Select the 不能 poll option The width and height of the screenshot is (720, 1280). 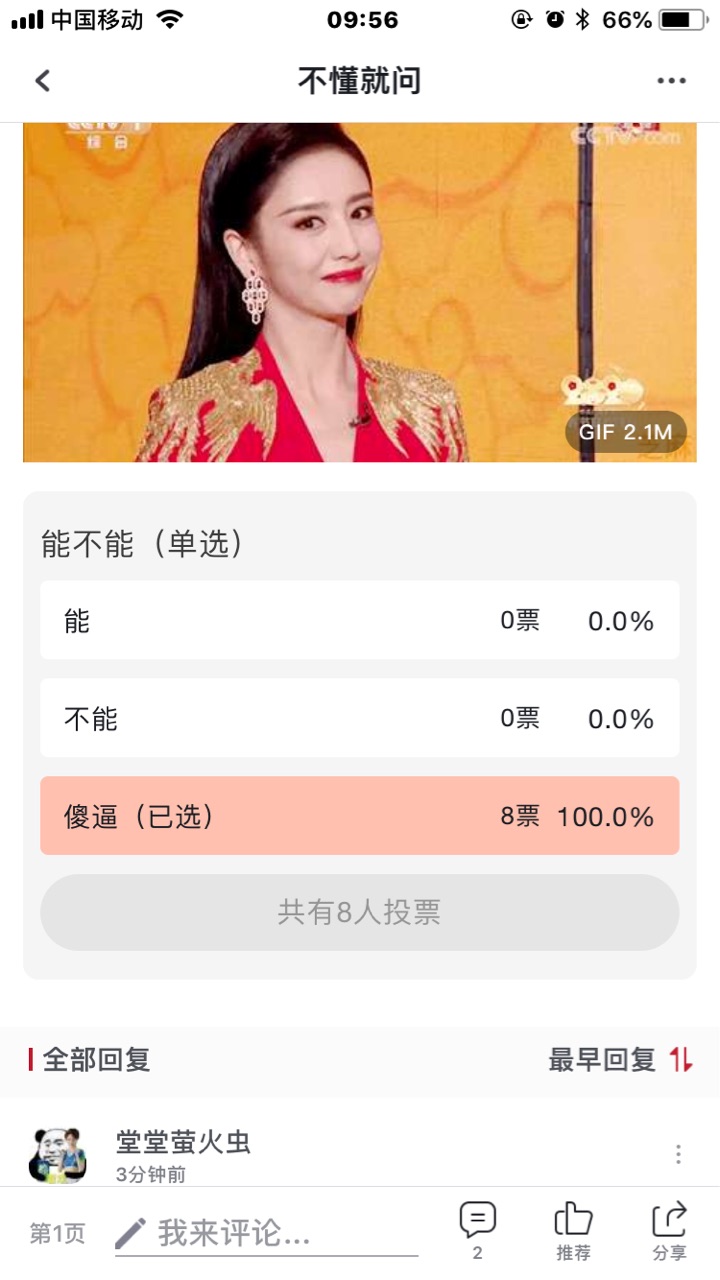(360, 718)
